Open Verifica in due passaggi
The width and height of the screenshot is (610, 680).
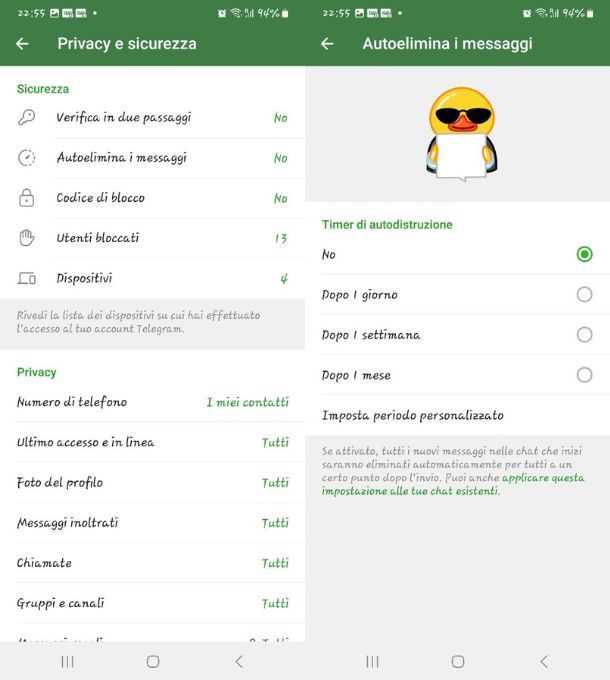coord(152,118)
